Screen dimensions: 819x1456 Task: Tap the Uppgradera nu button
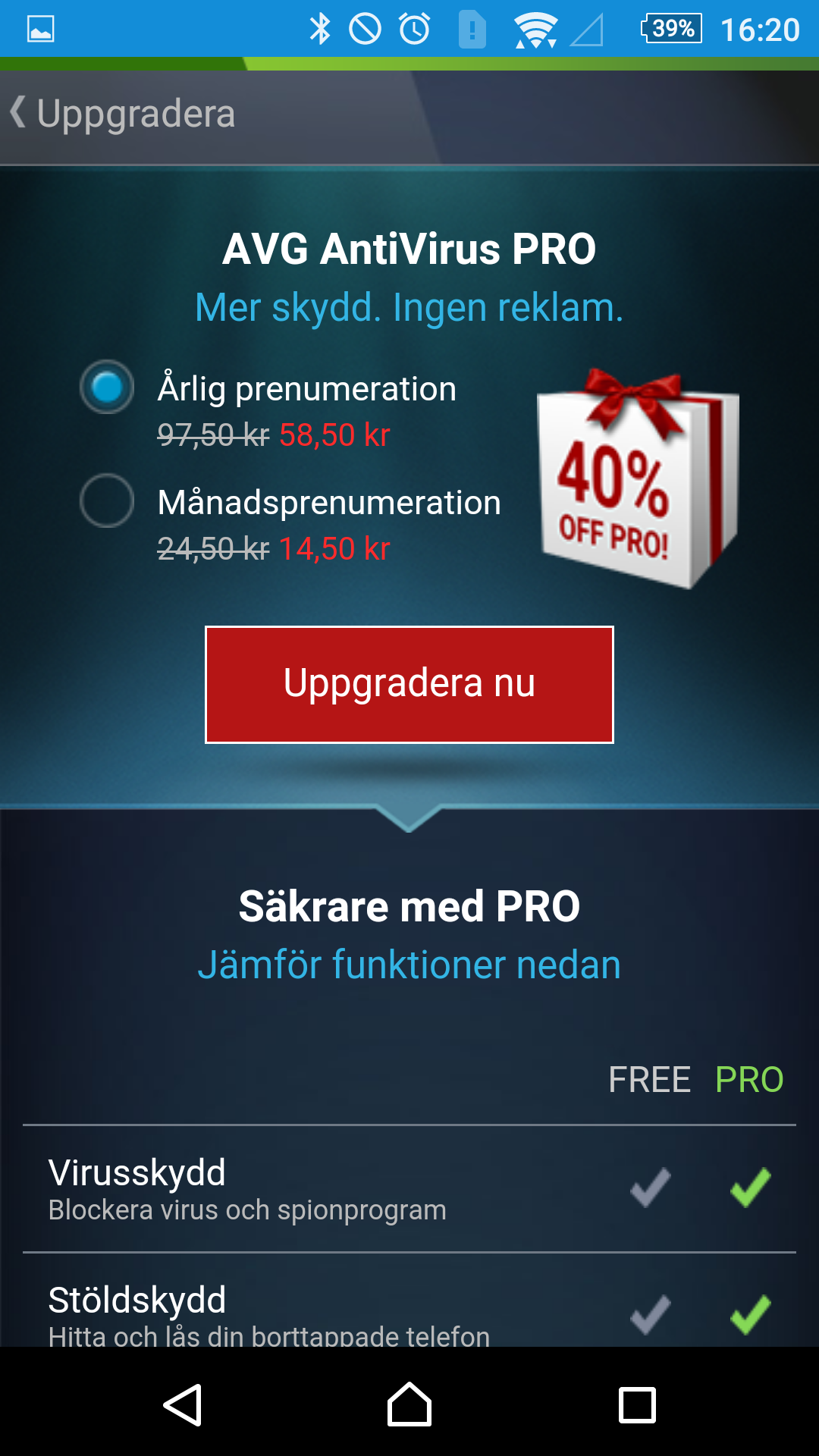point(409,684)
